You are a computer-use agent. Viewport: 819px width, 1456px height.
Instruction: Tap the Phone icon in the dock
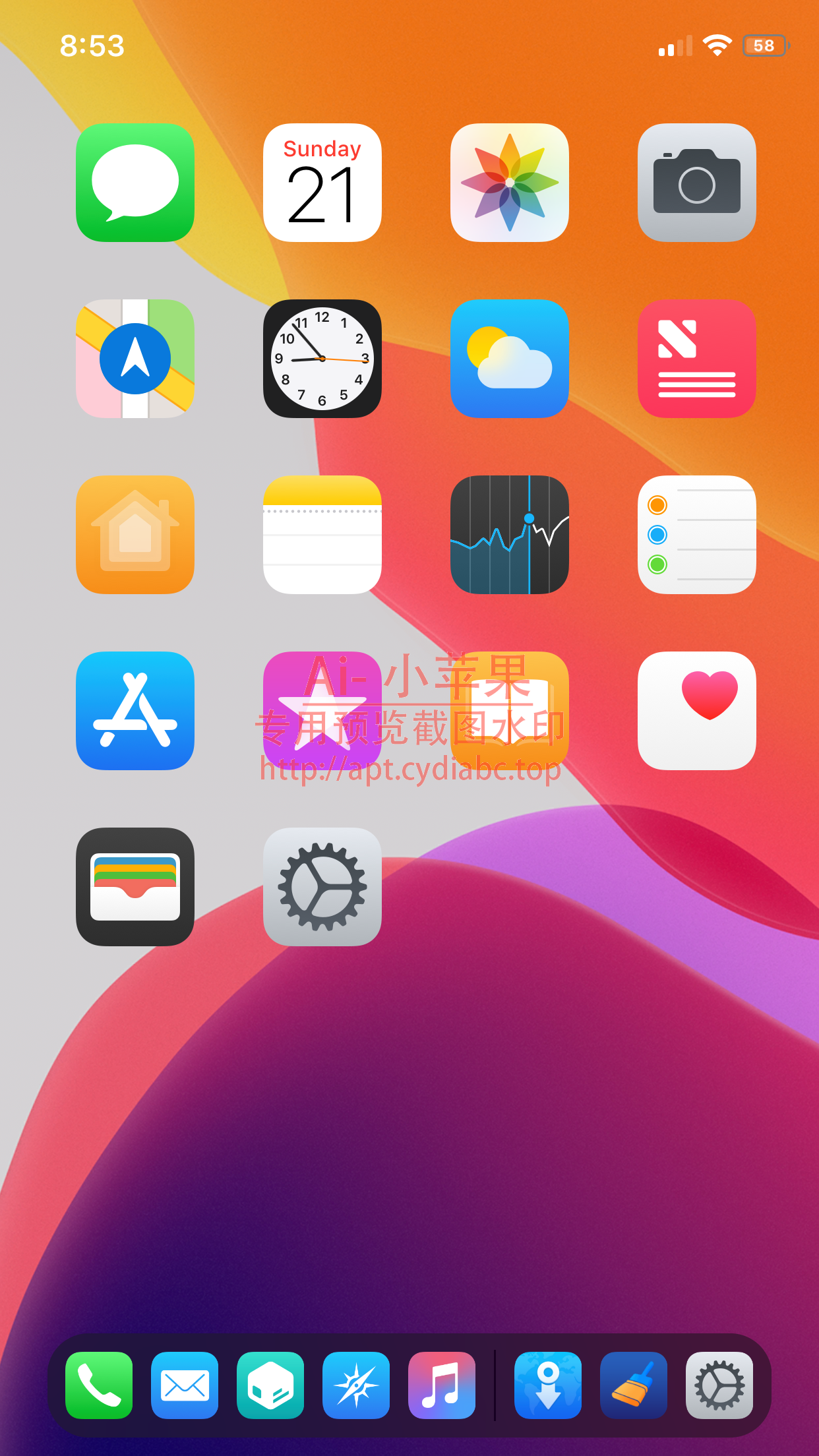coord(99,1385)
